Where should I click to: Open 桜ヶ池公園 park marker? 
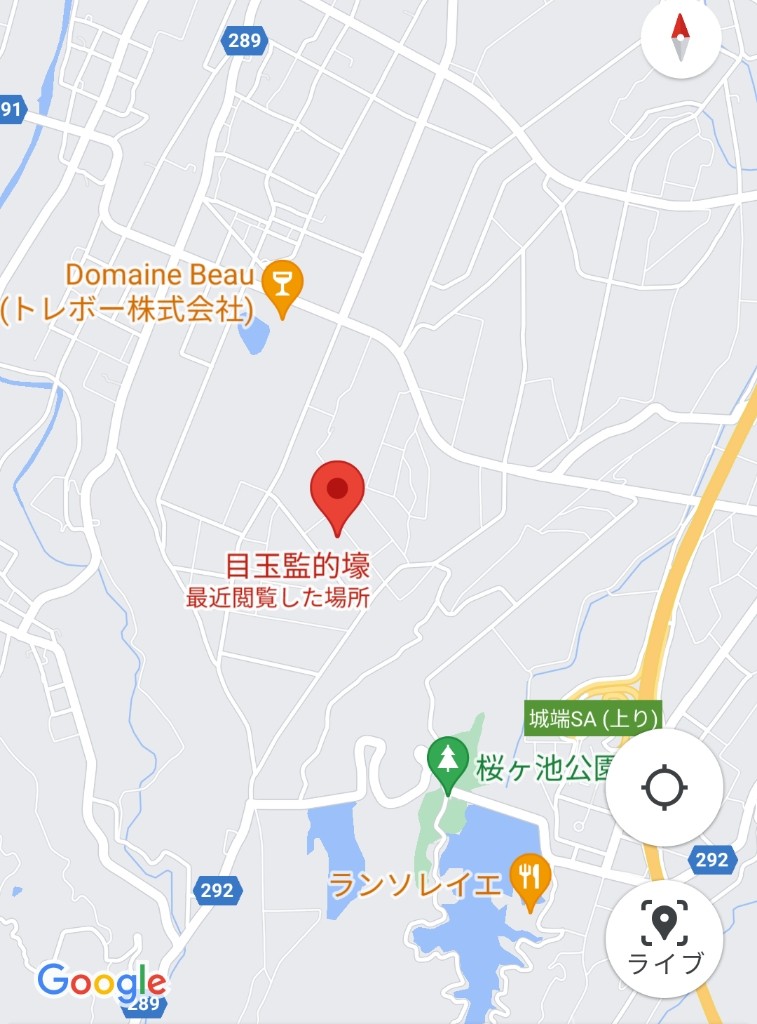click(x=447, y=762)
